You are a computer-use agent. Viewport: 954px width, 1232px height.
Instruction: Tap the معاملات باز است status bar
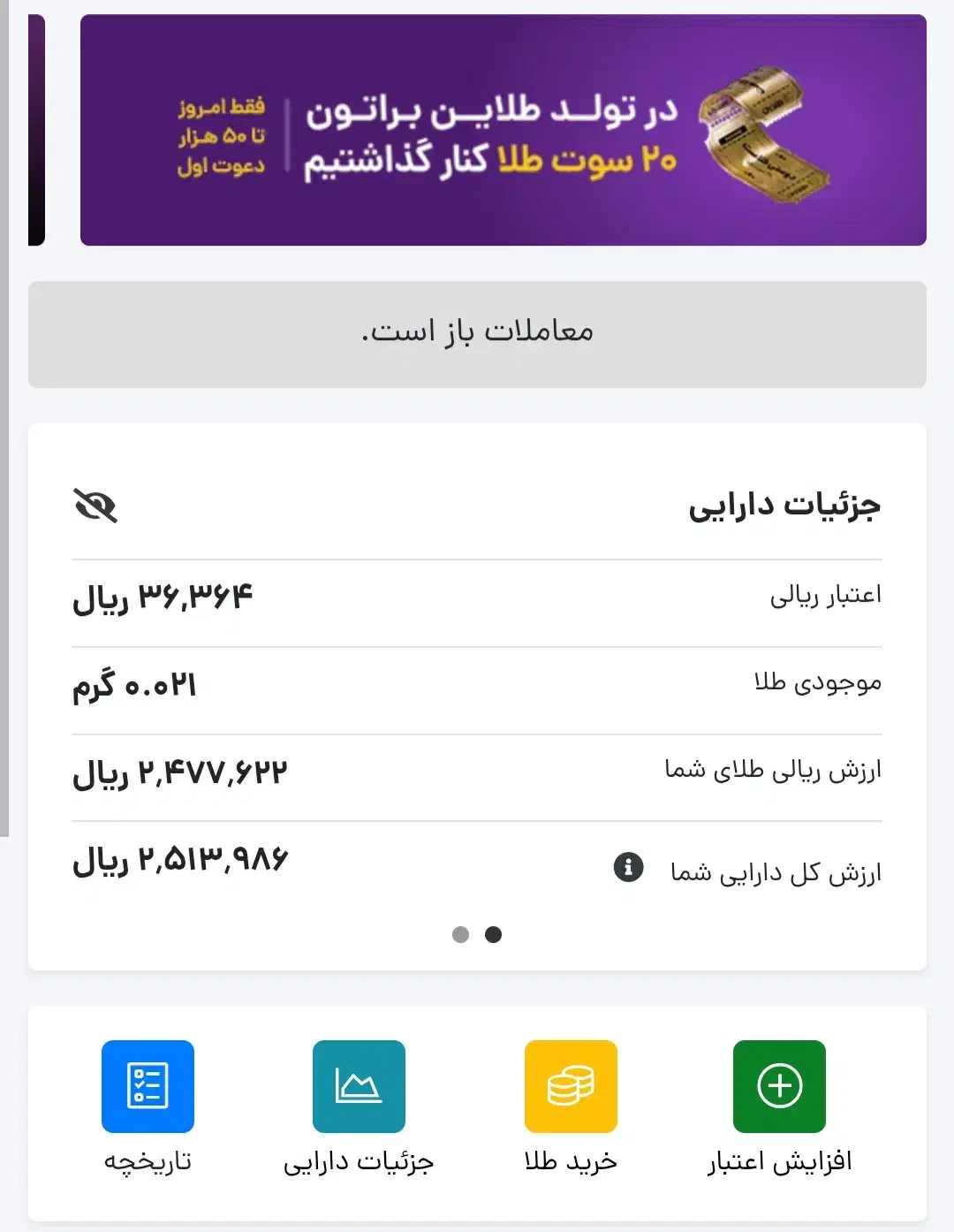(x=477, y=333)
